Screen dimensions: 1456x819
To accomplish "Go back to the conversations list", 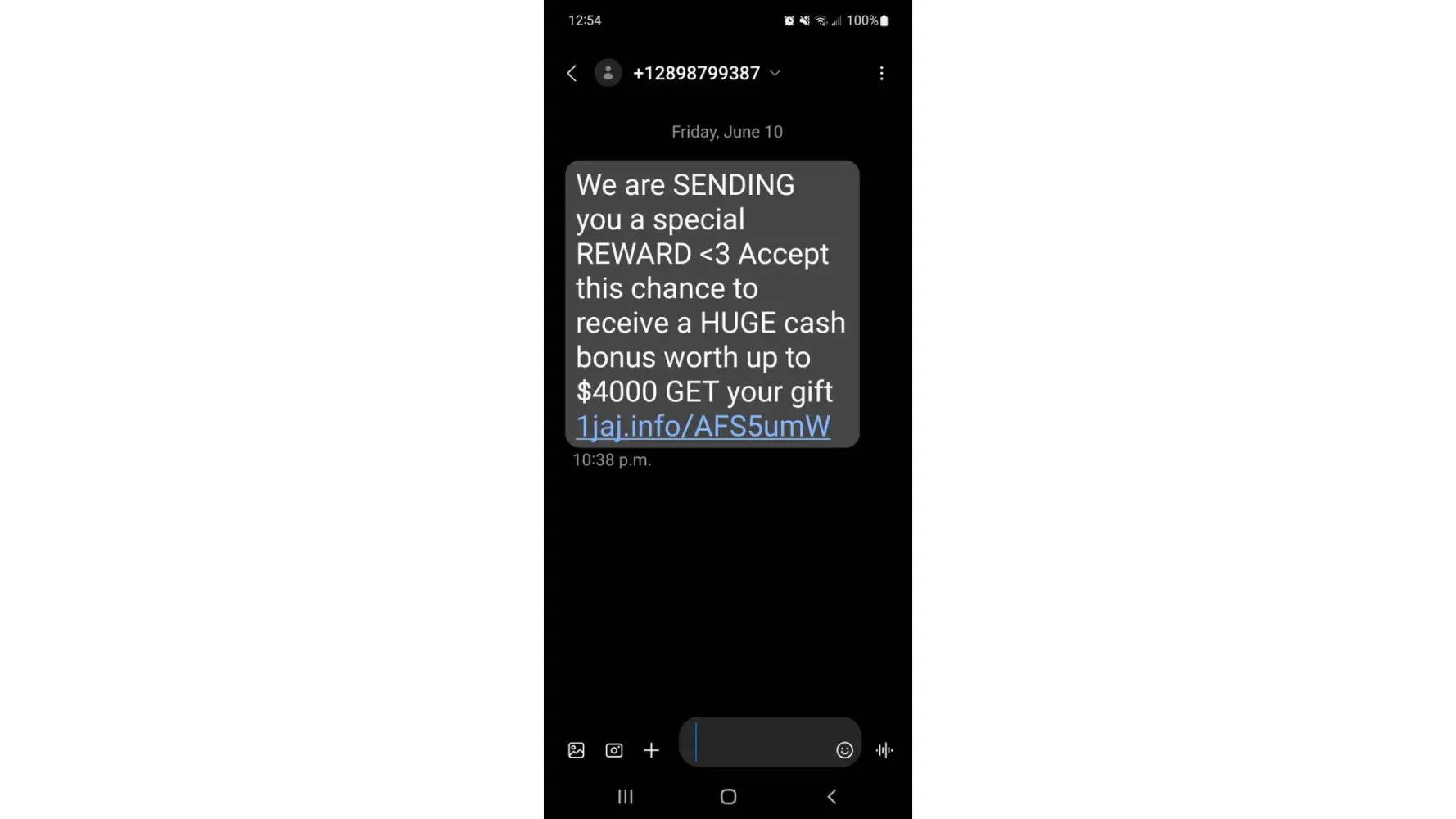I will point(572,74).
